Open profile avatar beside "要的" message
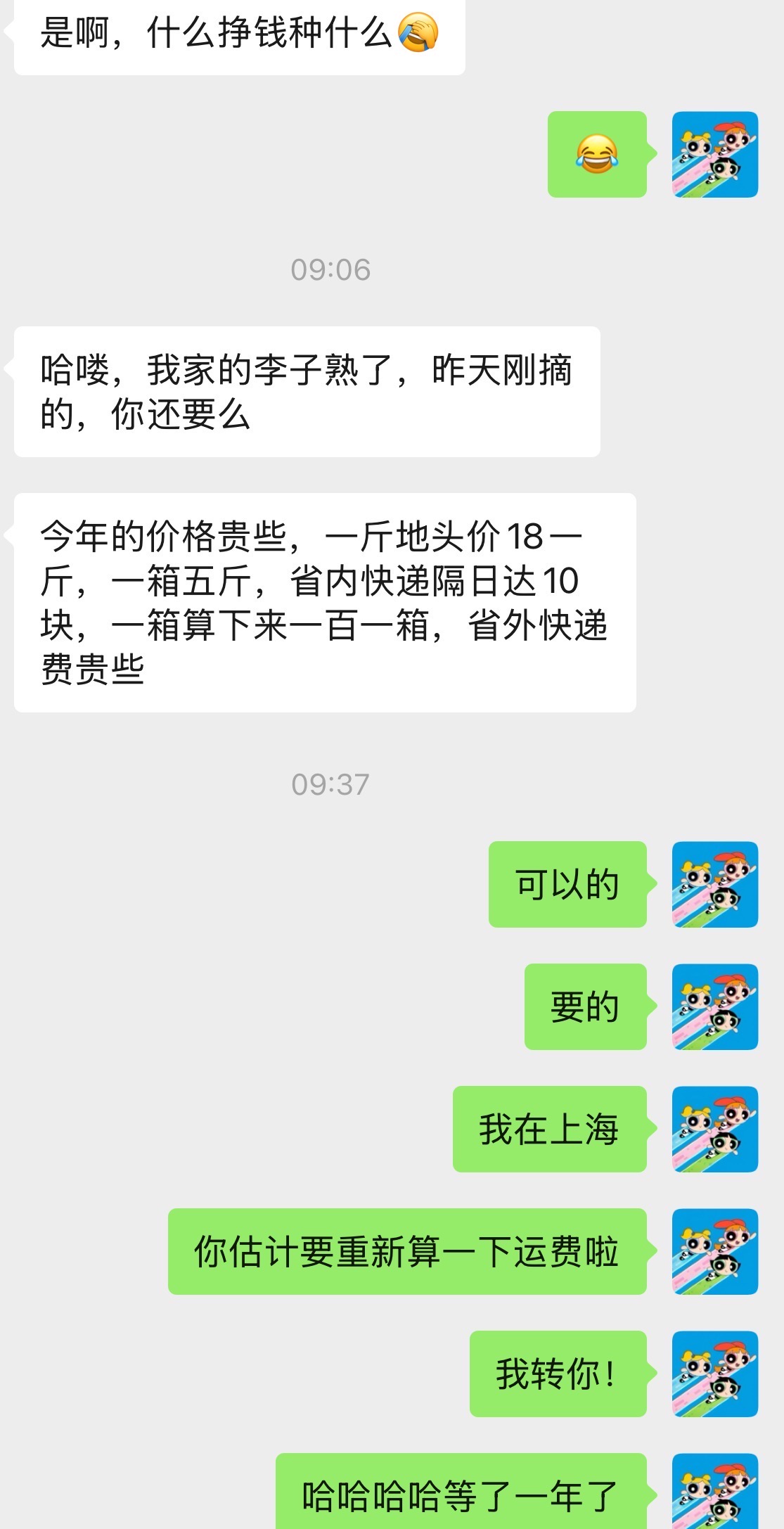The image size is (784, 1529). coord(715,1006)
